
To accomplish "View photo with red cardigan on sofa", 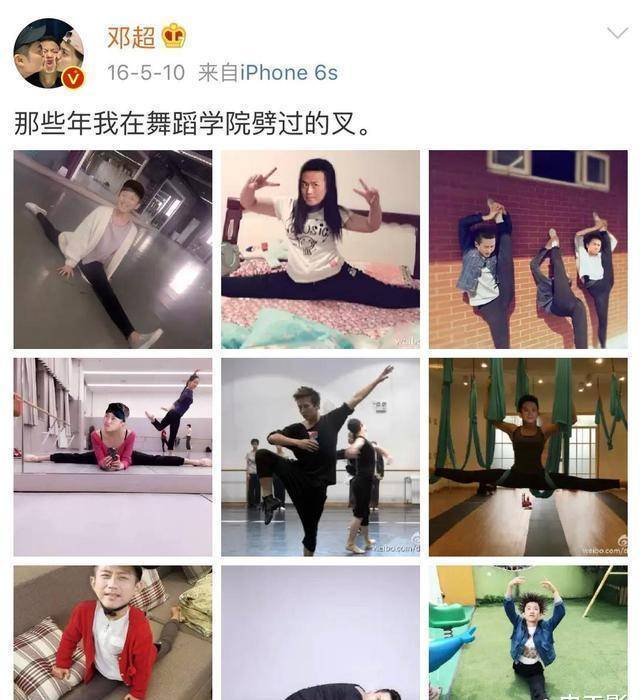I will click(x=113, y=632).
